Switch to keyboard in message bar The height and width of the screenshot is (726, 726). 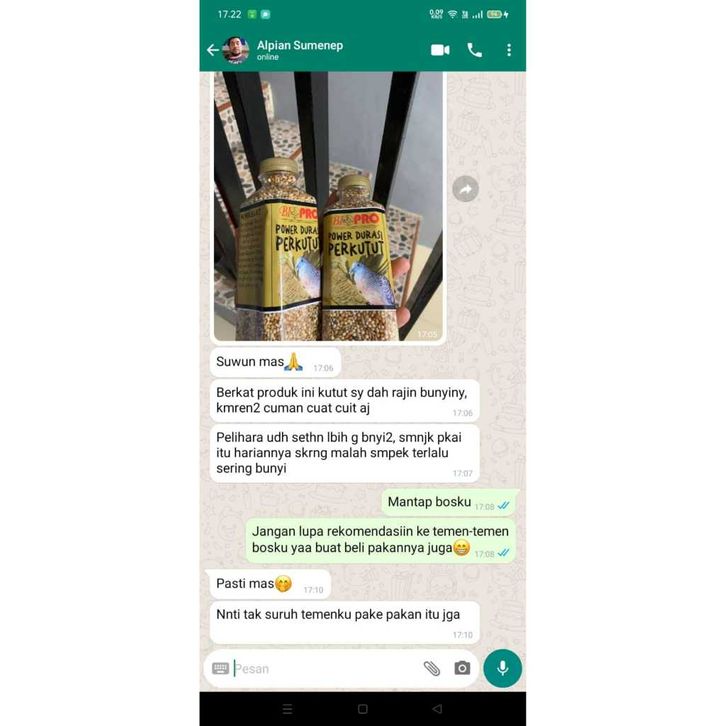[221, 668]
